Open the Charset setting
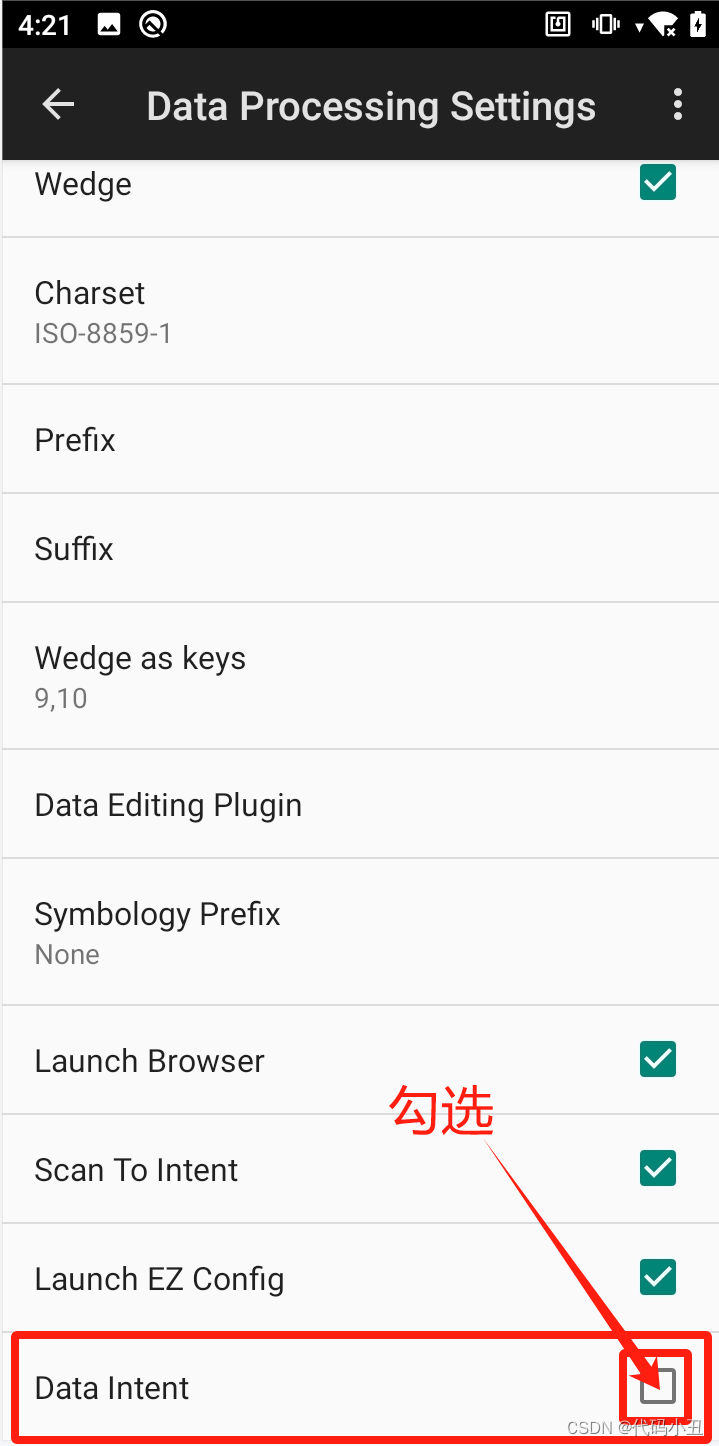The width and height of the screenshot is (719, 1446). coord(360,311)
